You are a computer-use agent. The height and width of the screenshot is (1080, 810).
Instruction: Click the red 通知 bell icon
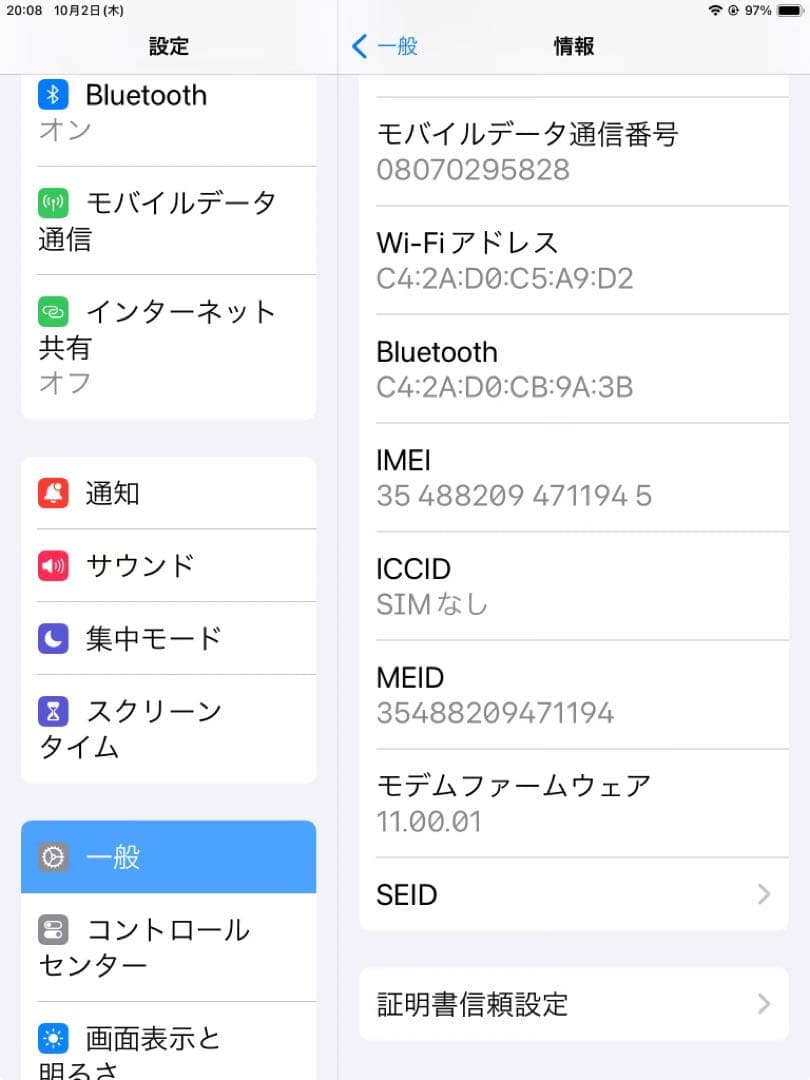(x=51, y=493)
